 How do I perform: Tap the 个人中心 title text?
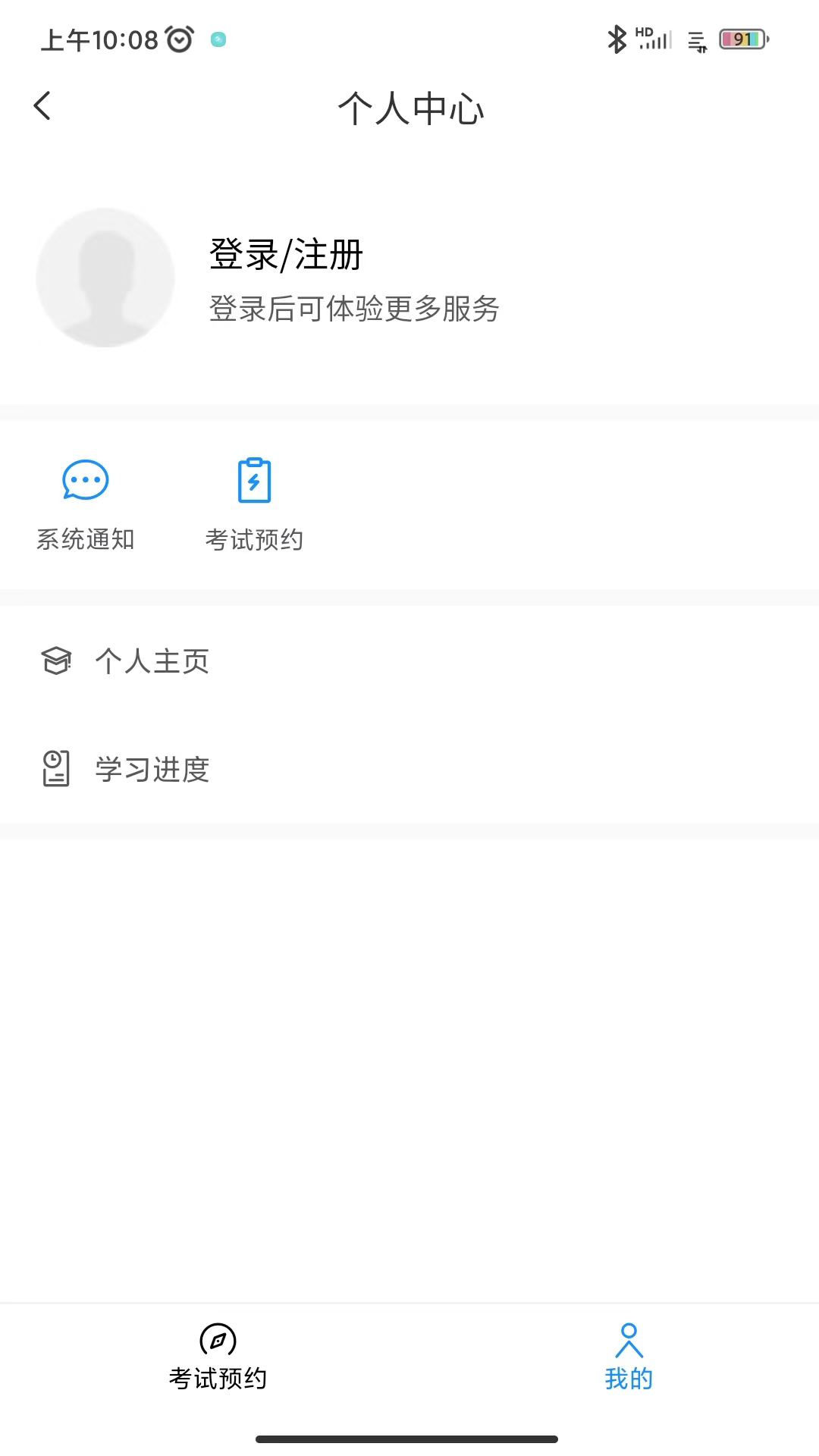click(409, 108)
